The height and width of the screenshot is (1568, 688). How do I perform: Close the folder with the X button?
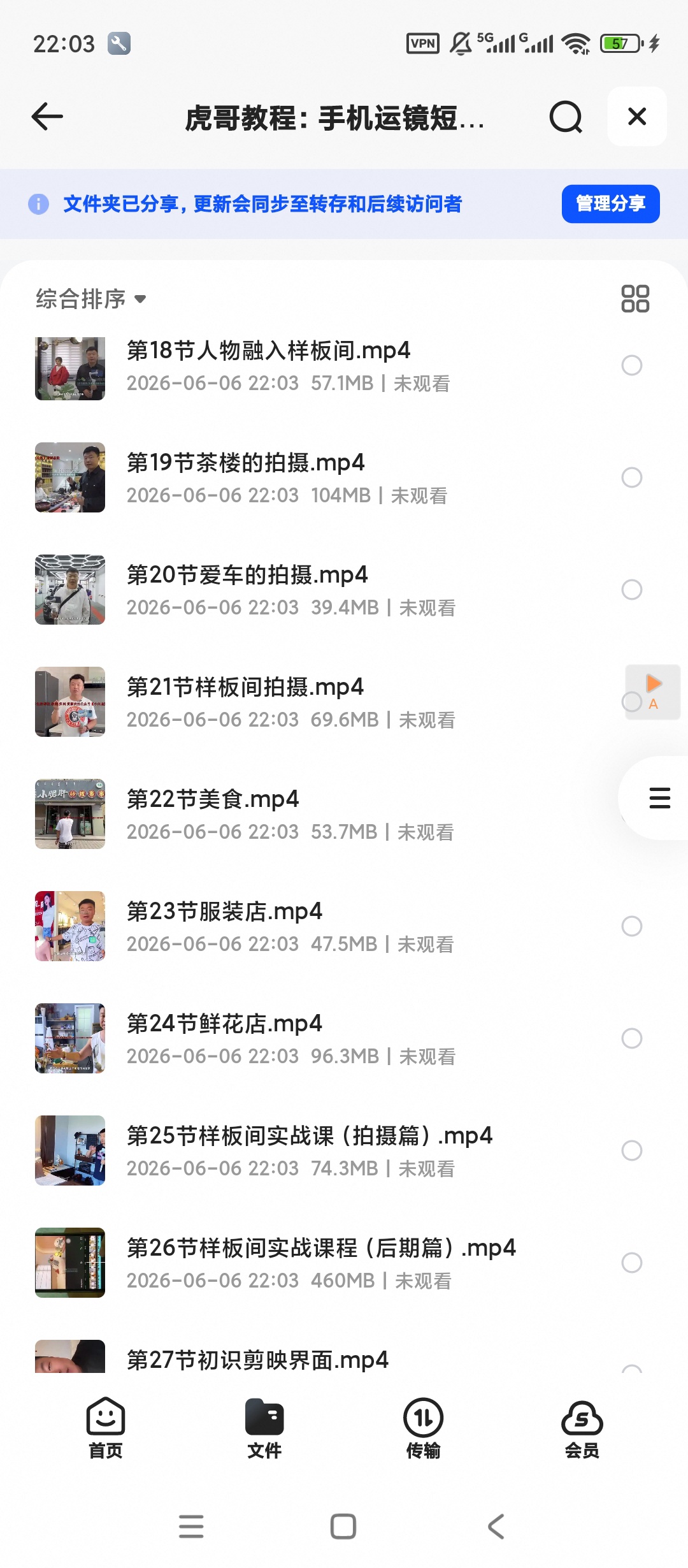pyautogui.click(x=637, y=117)
